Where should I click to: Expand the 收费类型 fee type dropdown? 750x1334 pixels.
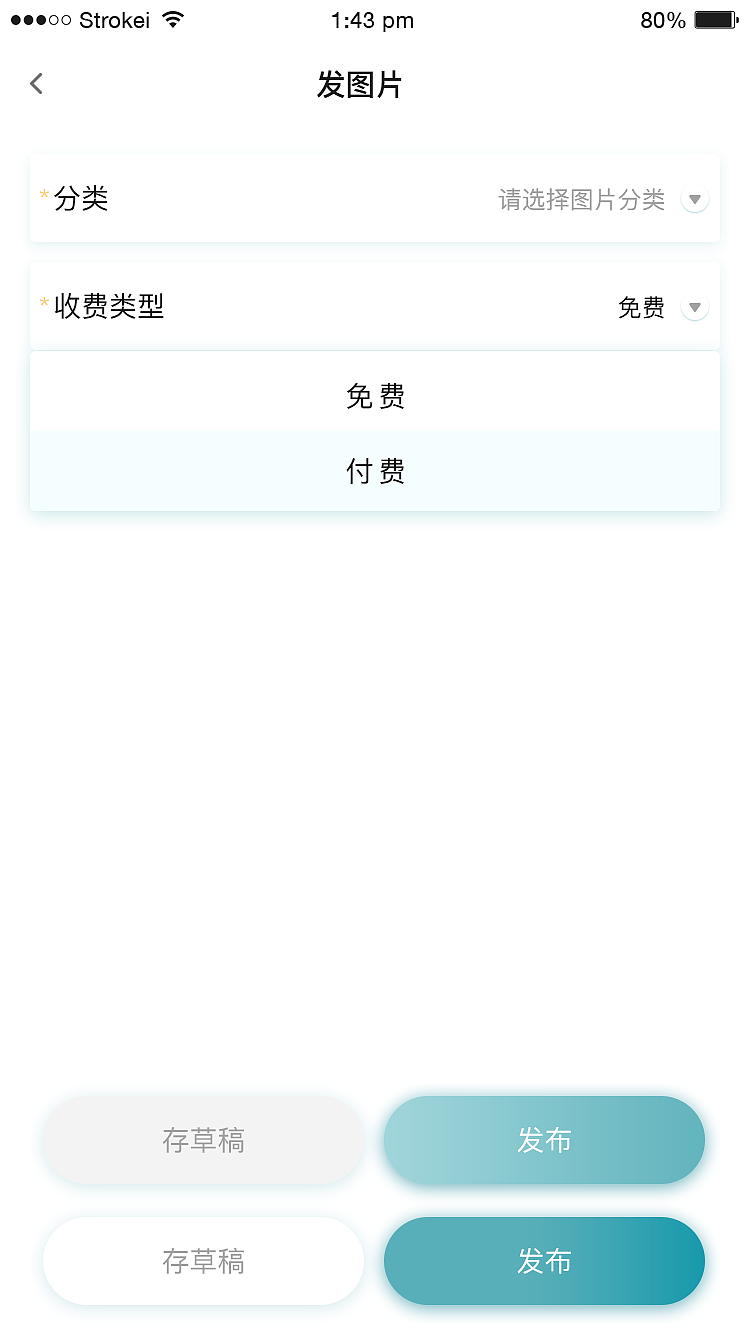694,307
